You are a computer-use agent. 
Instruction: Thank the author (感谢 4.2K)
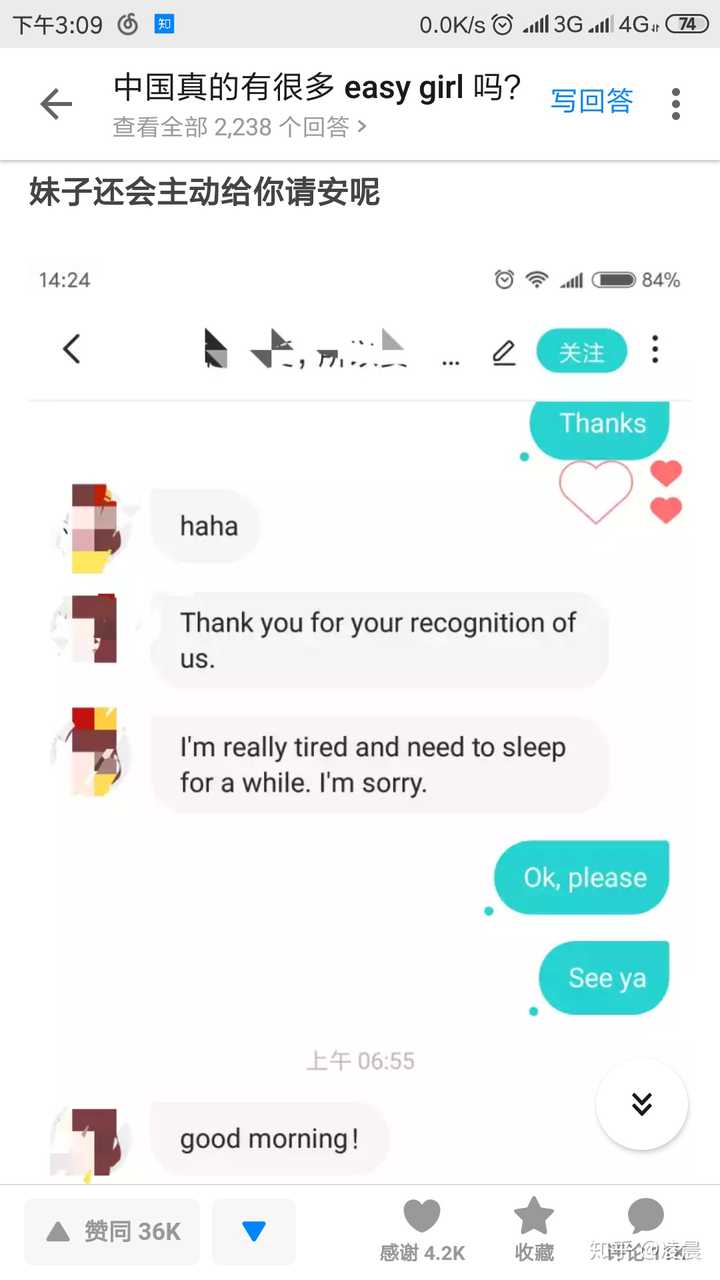pyautogui.click(x=422, y=1230)
